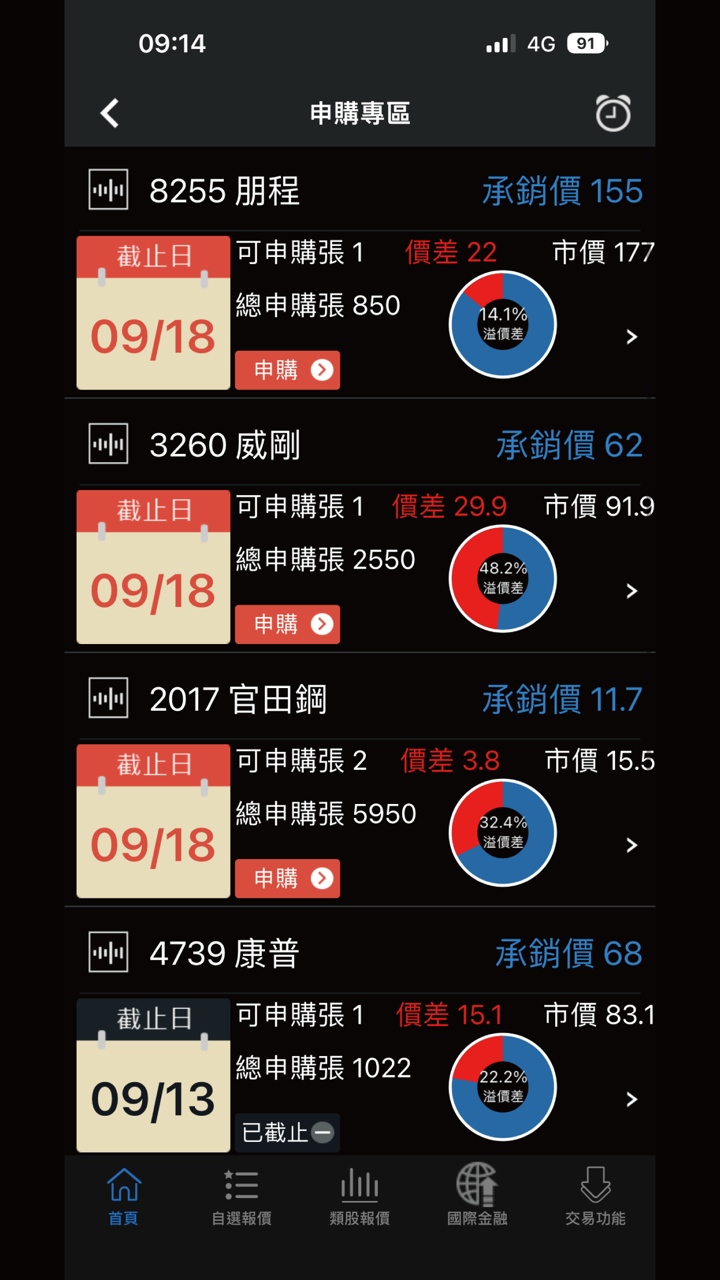Image resolution: width=720 pixels, height=1280 pixels.
Task: Tap 申購 button for 3260 威剛
Action: pos(288,624)
